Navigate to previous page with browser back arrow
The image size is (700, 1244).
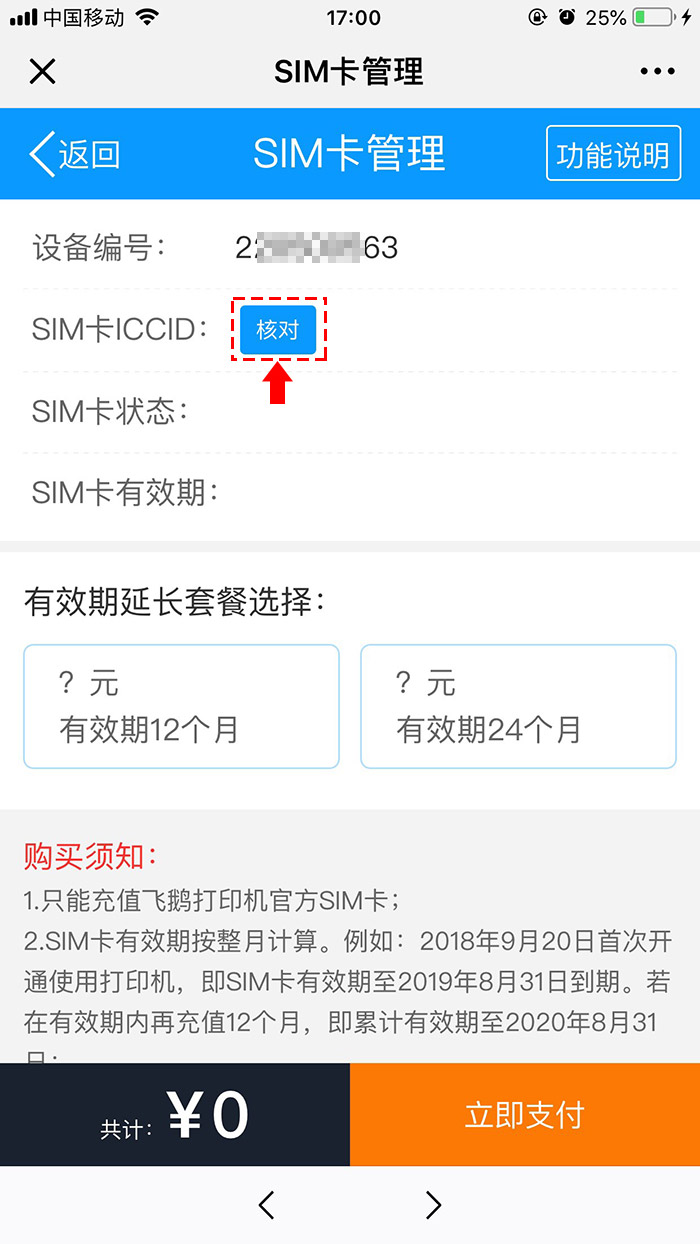(266, 1205)
